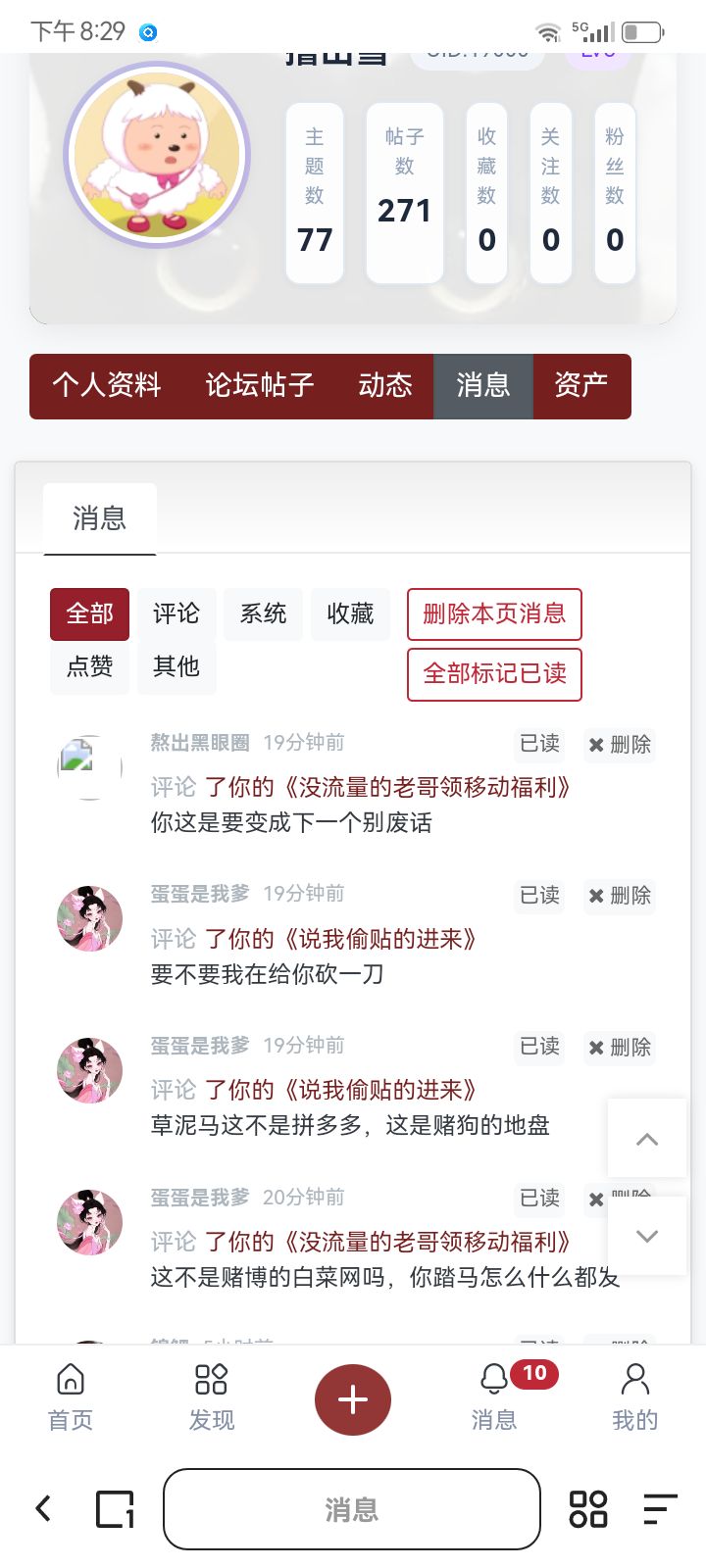The height and width of the screenshot is (1568, 706).
Task: Click the 全部标记已读 button
Action: [494, 674]
